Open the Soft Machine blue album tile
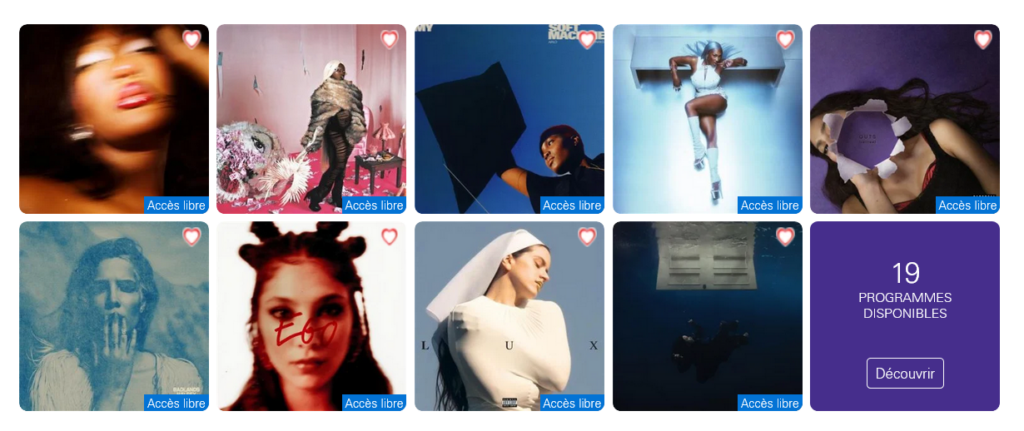 [509, 119]
